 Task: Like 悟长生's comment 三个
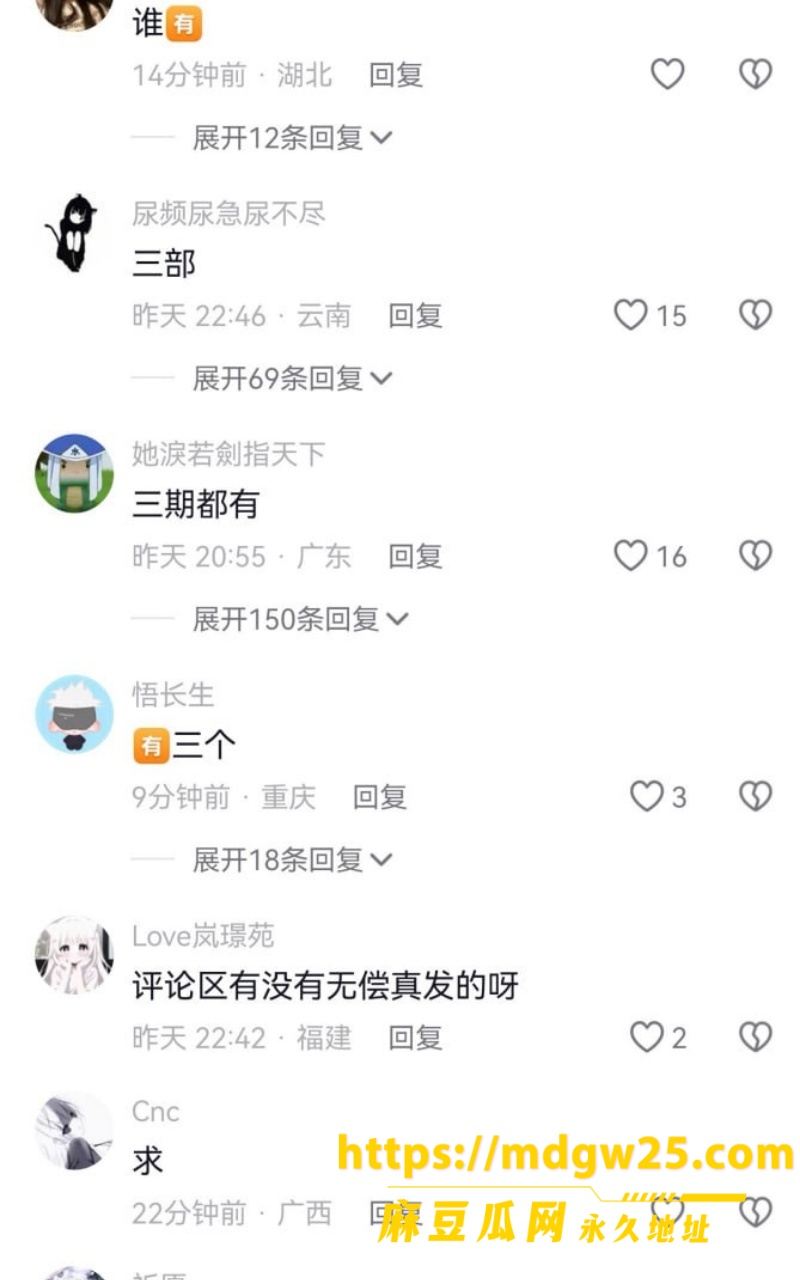point(647,796)
